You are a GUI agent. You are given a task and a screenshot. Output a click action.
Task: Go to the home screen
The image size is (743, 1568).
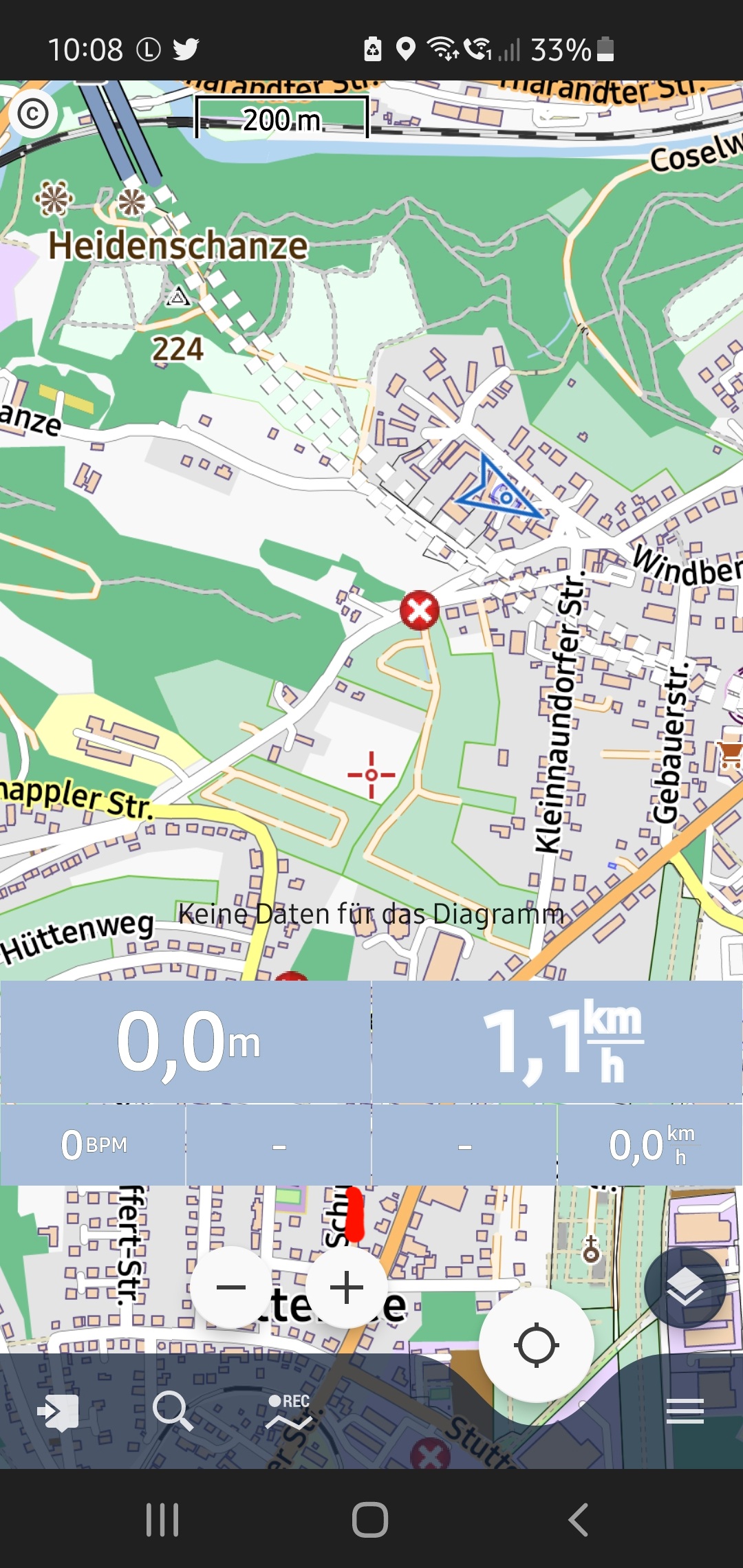point(370,1520)
